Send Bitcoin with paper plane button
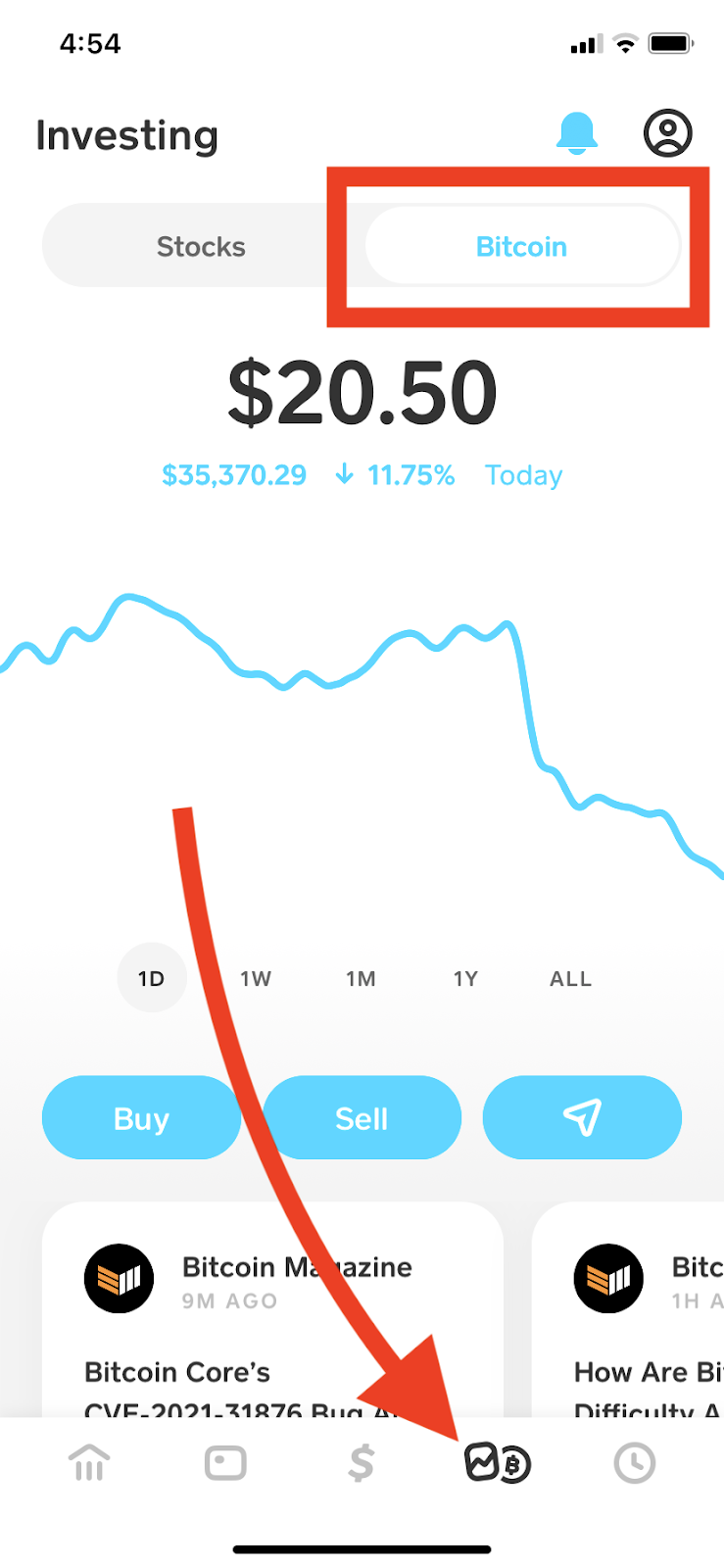The width and height of the screenshot is (724, 1568). 582,1117
